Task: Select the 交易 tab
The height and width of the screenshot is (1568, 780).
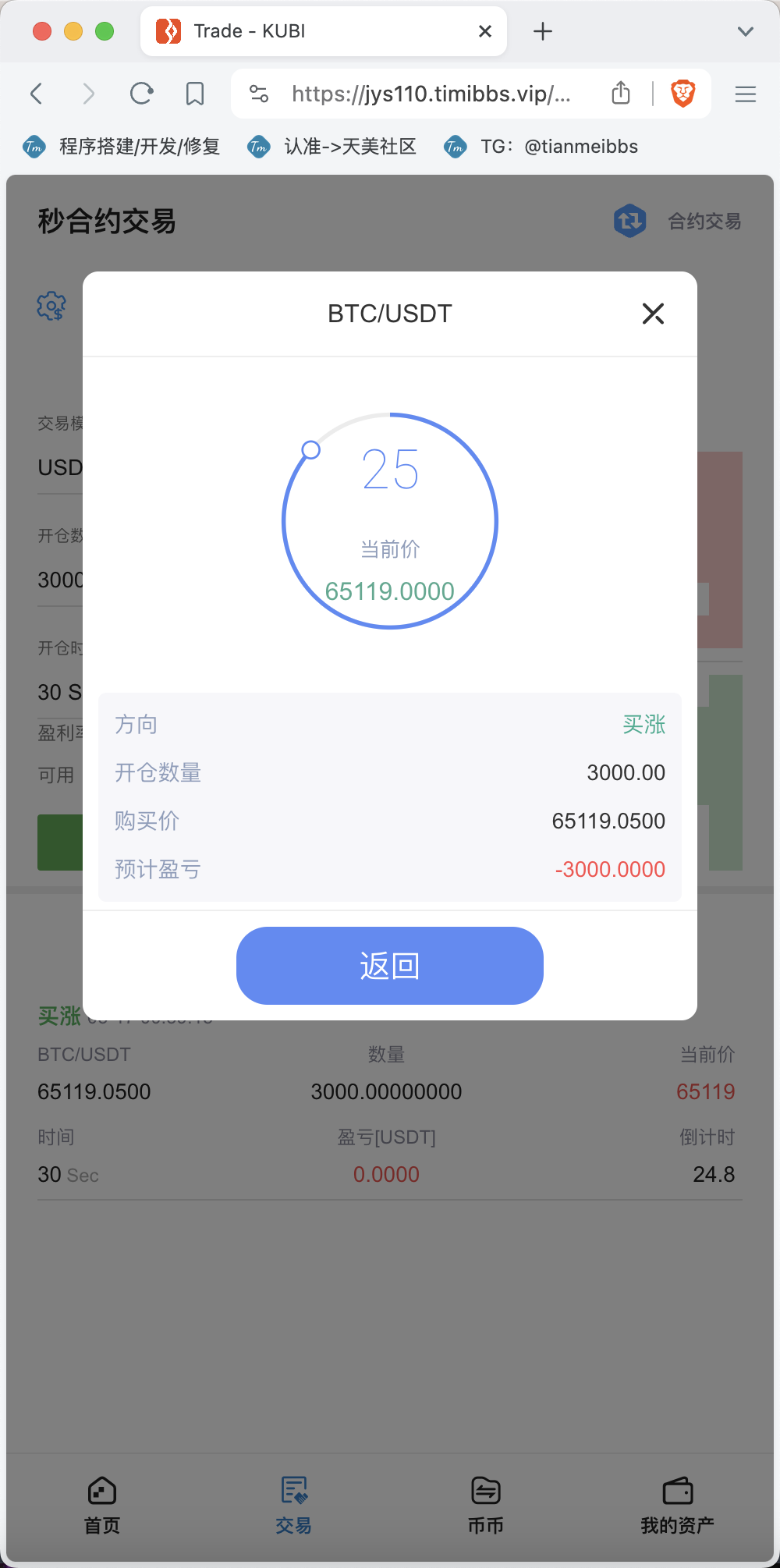Action: [294, 1506]
